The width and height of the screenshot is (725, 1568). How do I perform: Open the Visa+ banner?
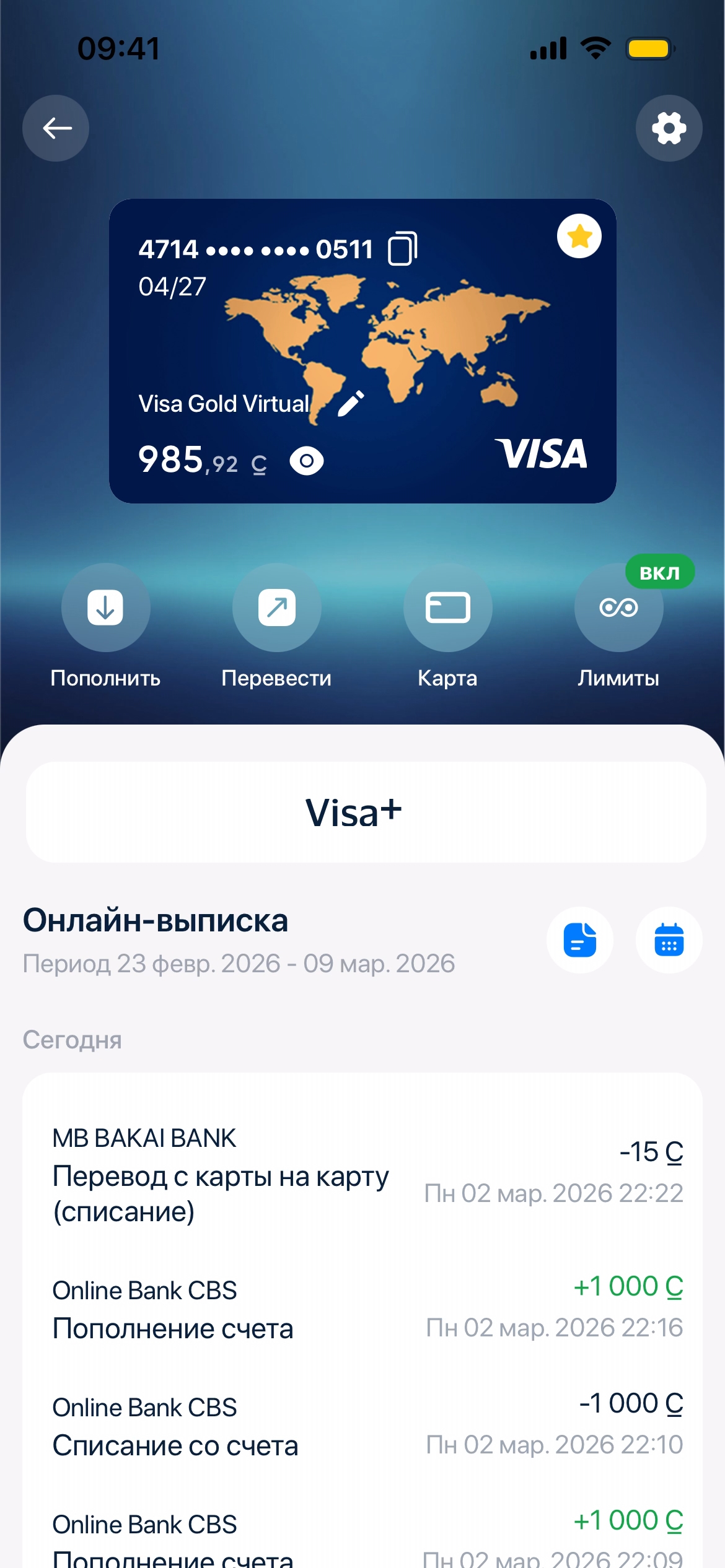coord(366,812)
